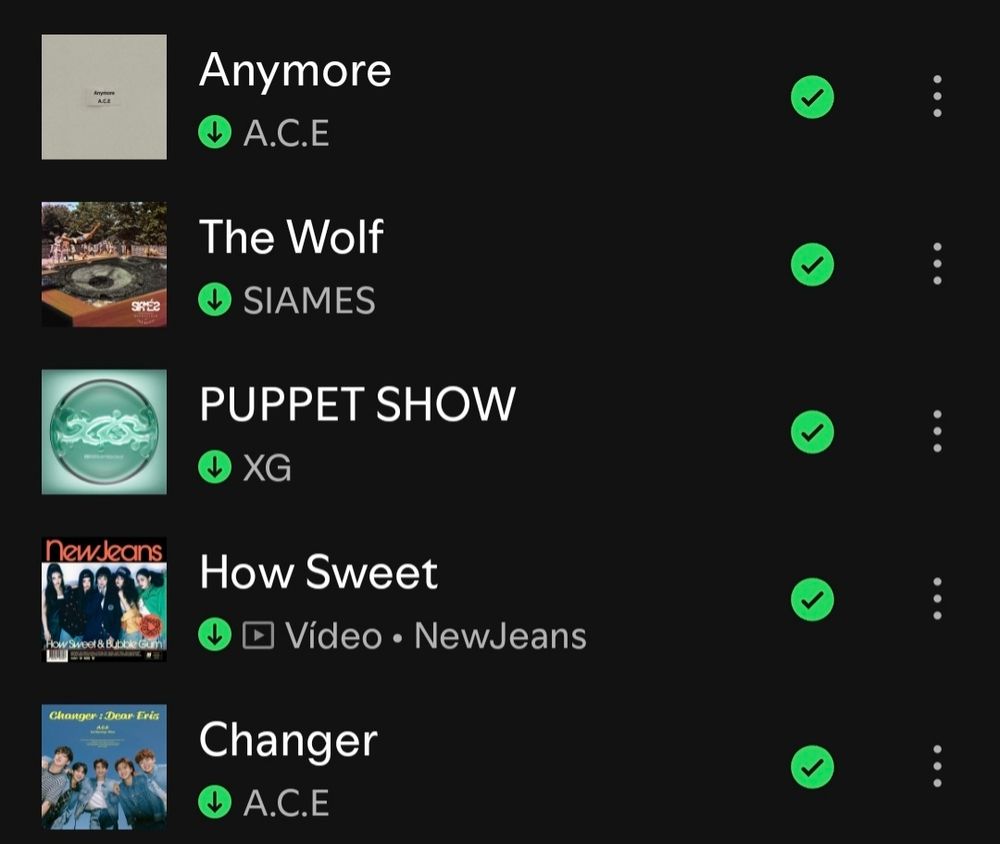Image resolution: width=1000 pixels, height=844 pixels.
Task: Show more options for How Sweet
Action: (937, 599)
